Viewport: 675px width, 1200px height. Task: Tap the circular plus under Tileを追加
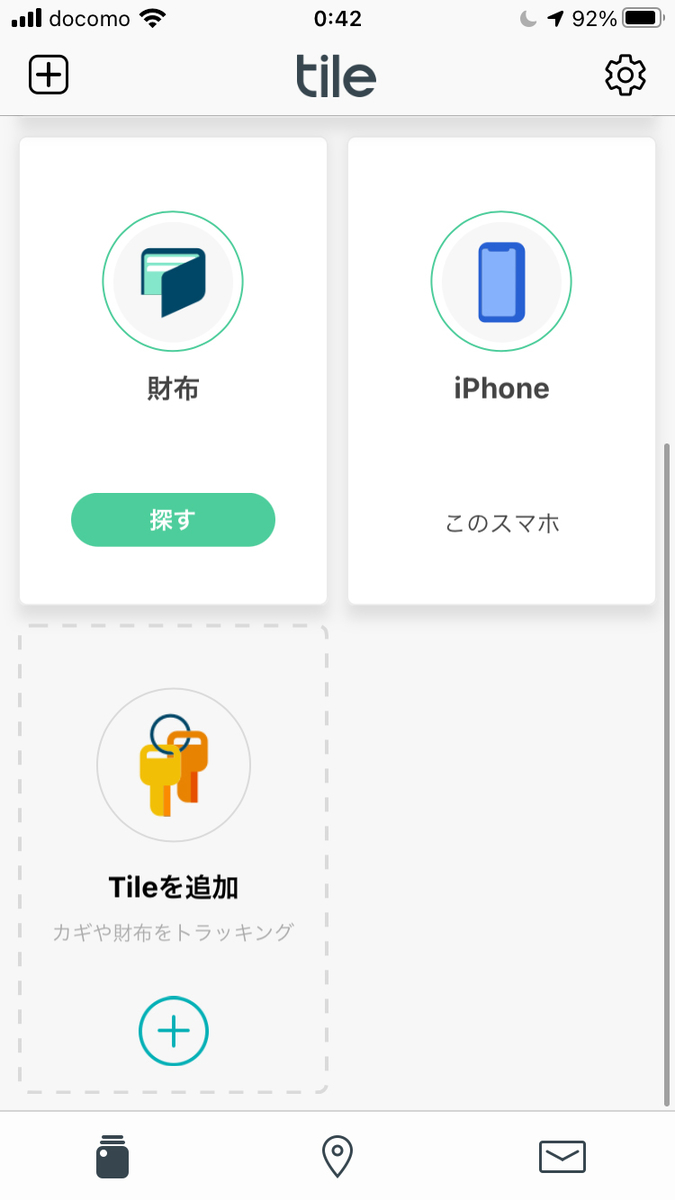coord(173,1031)
